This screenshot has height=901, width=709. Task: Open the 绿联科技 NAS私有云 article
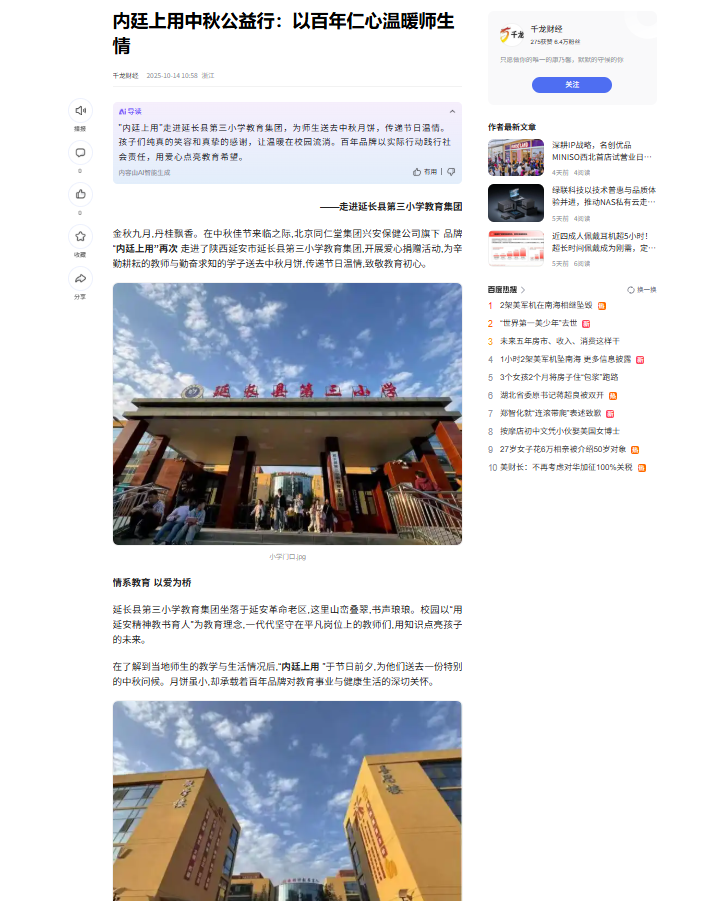pos(602,195)
